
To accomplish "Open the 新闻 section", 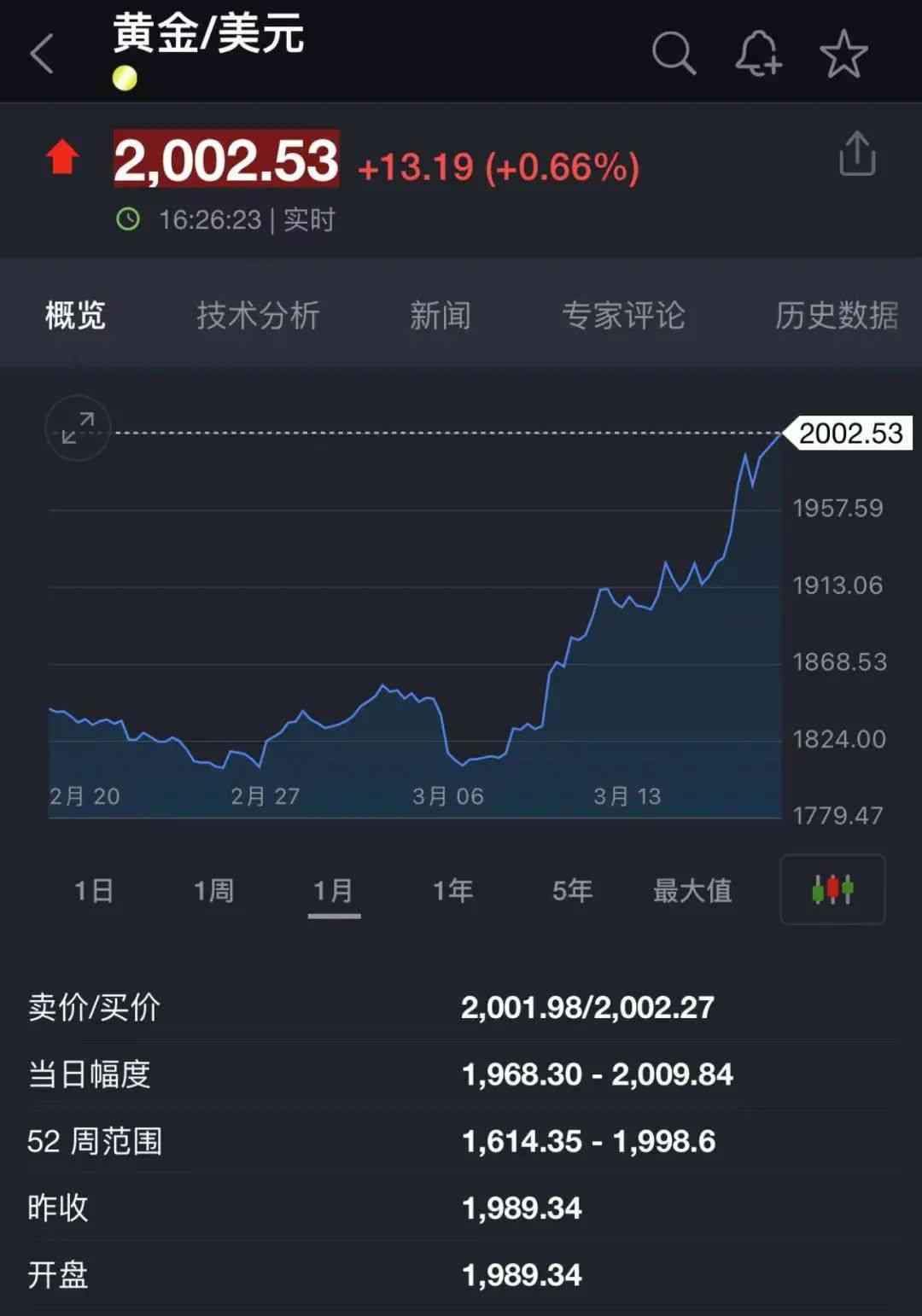I will (x=441, y=316).
